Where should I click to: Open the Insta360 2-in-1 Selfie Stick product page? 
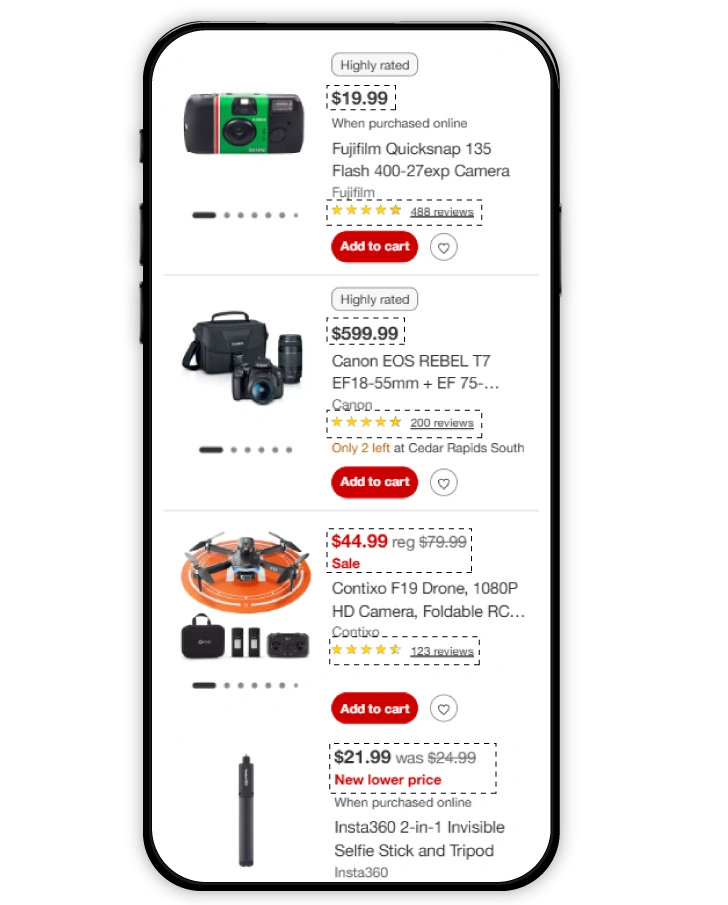pyautogui.click(x=419, y=839)
